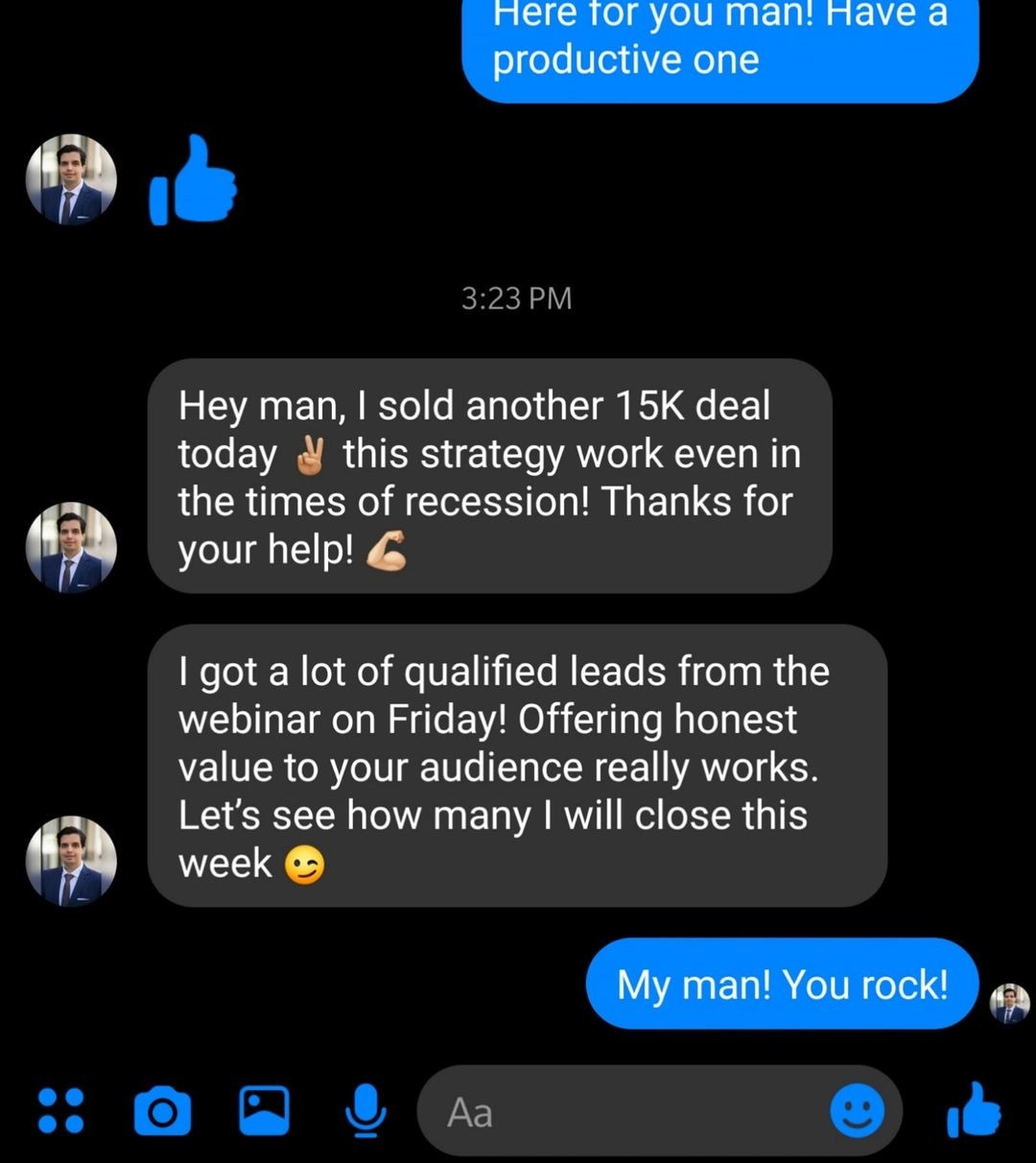
Task: Open the camera to take photo
Action: pyautogui.click(x=162, y=1112)
